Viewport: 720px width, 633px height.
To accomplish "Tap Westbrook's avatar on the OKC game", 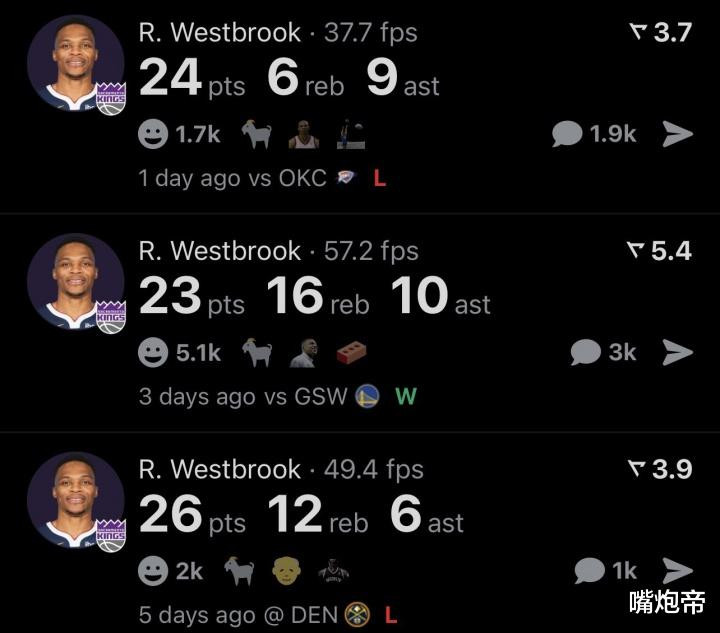I will [76, 64].
